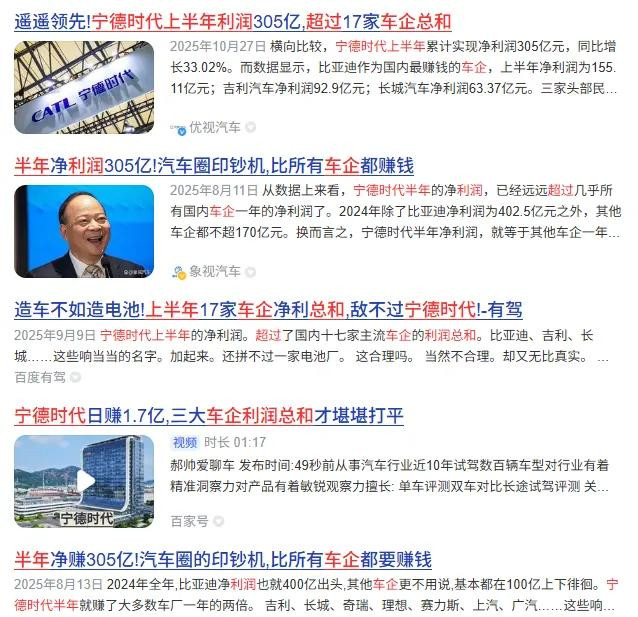Play the 宁德时代 building video
Image resolution: width=638 pixels, height=617 pixels.
point(84,482)
